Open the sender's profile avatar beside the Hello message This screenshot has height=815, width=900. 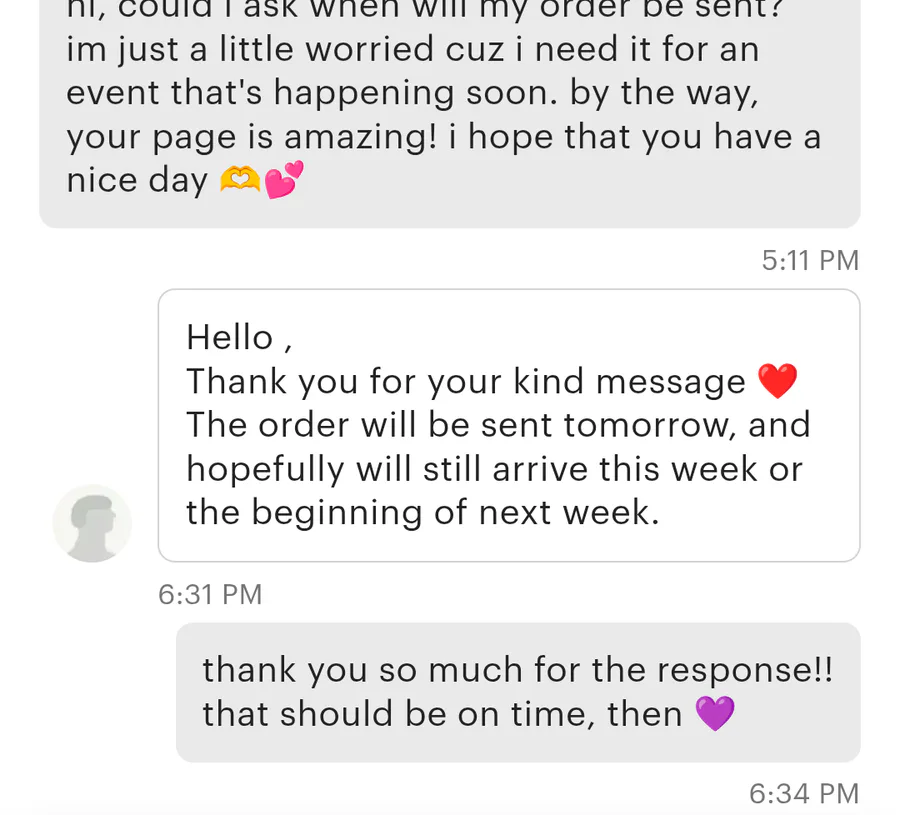click(92, 523)
